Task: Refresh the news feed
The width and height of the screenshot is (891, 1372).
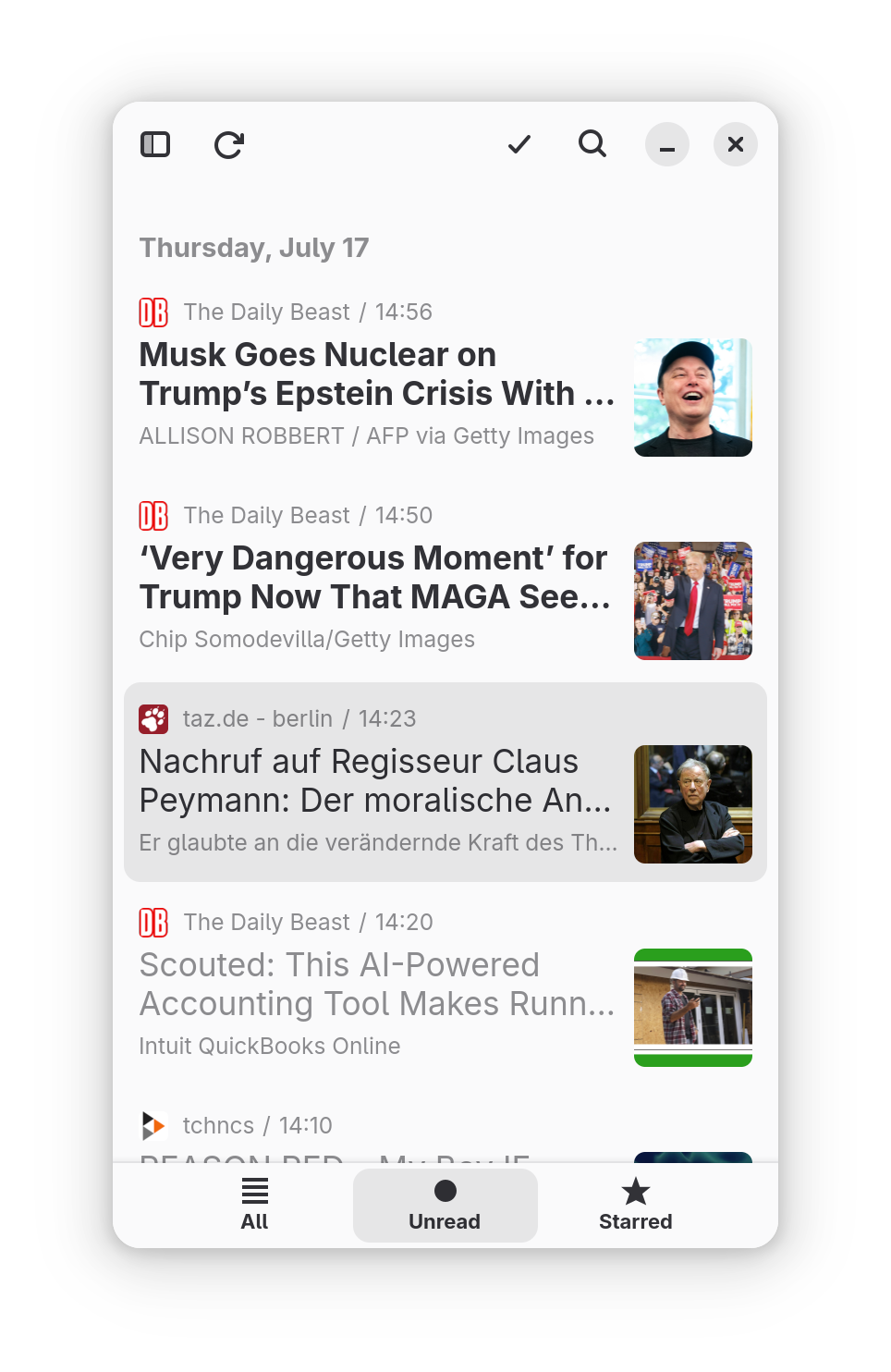Action: 228,145
